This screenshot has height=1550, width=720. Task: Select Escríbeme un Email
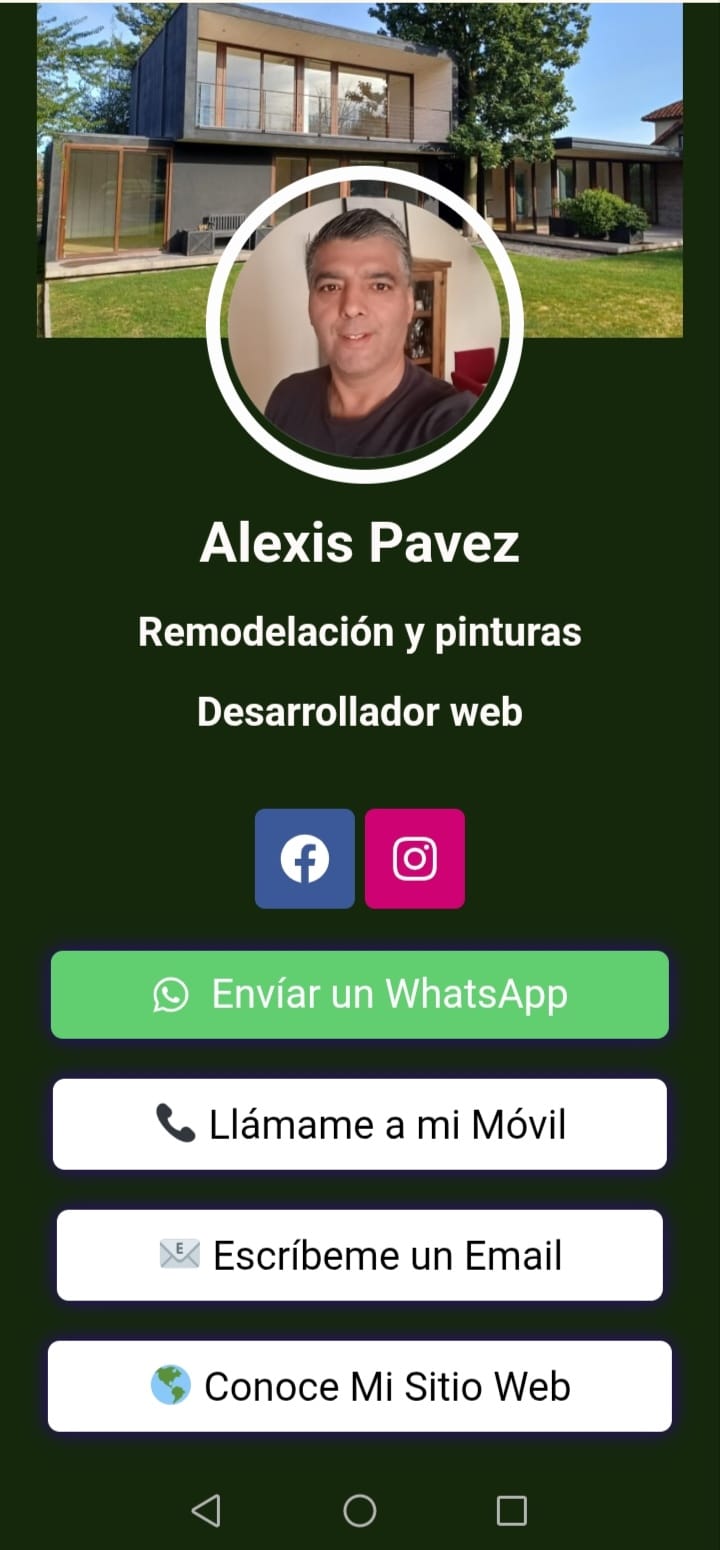[x=360, y=1255]
